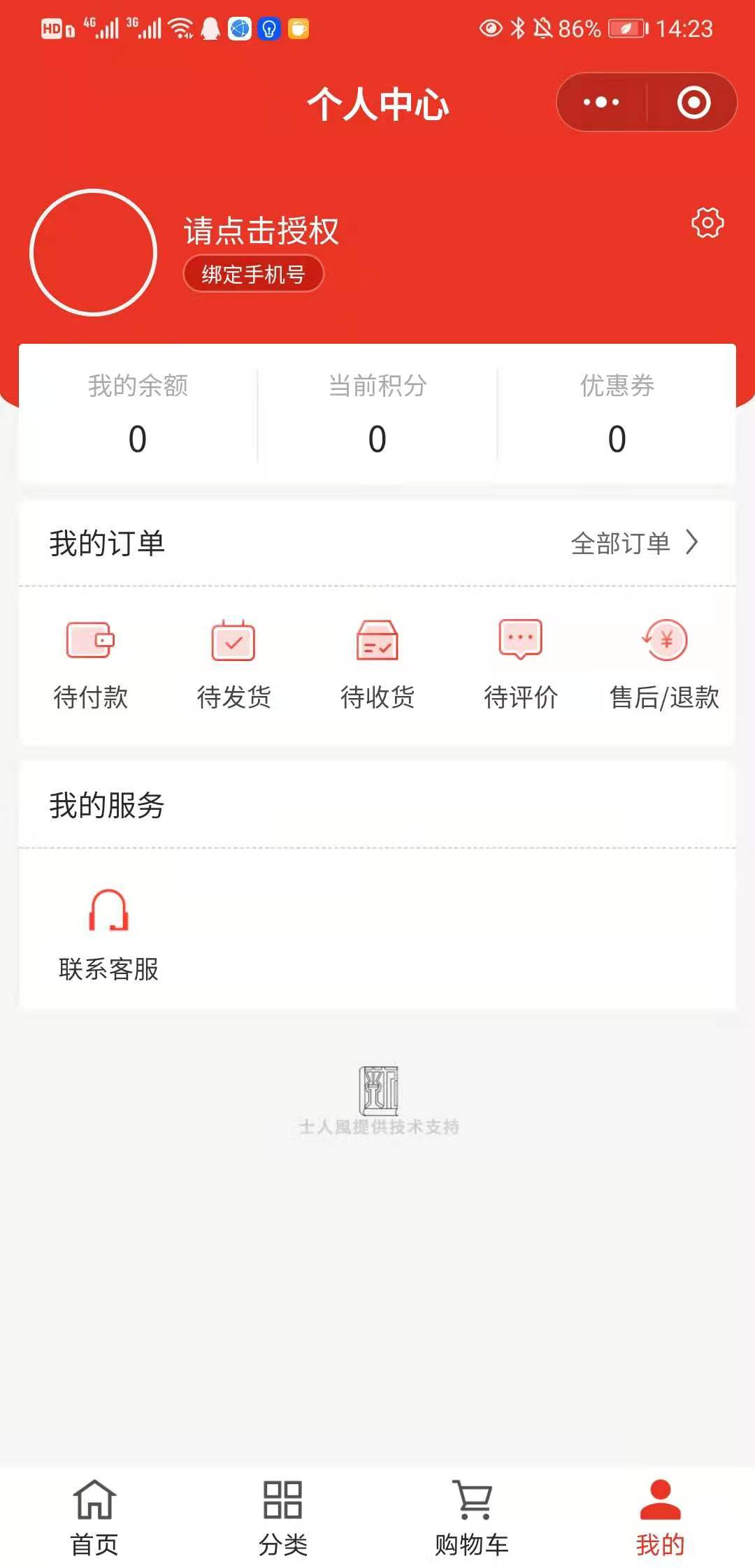Tap 请点击授权 to authorize login

coord(261,231)
